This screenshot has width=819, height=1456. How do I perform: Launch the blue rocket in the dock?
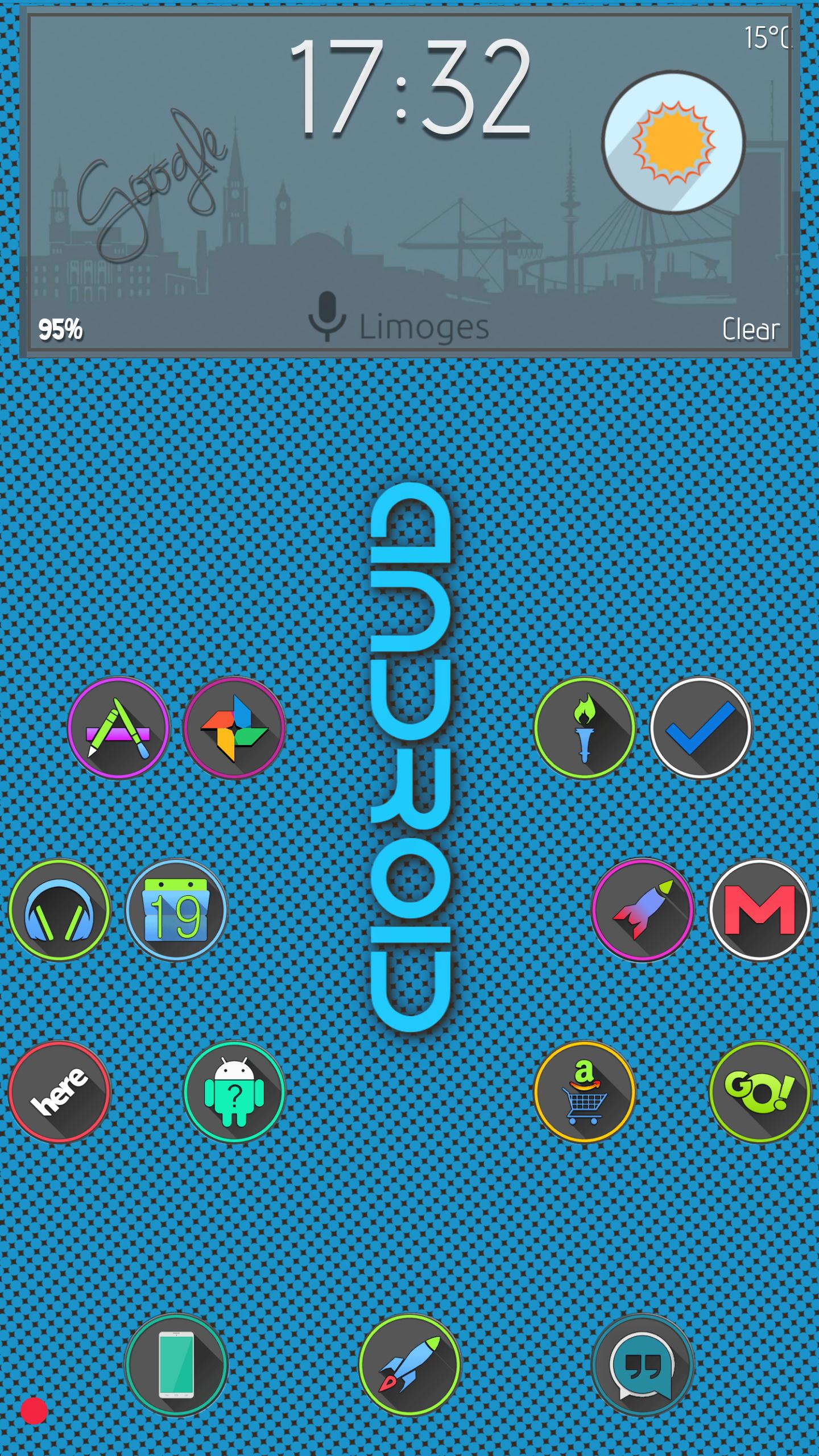point(409,1364)
